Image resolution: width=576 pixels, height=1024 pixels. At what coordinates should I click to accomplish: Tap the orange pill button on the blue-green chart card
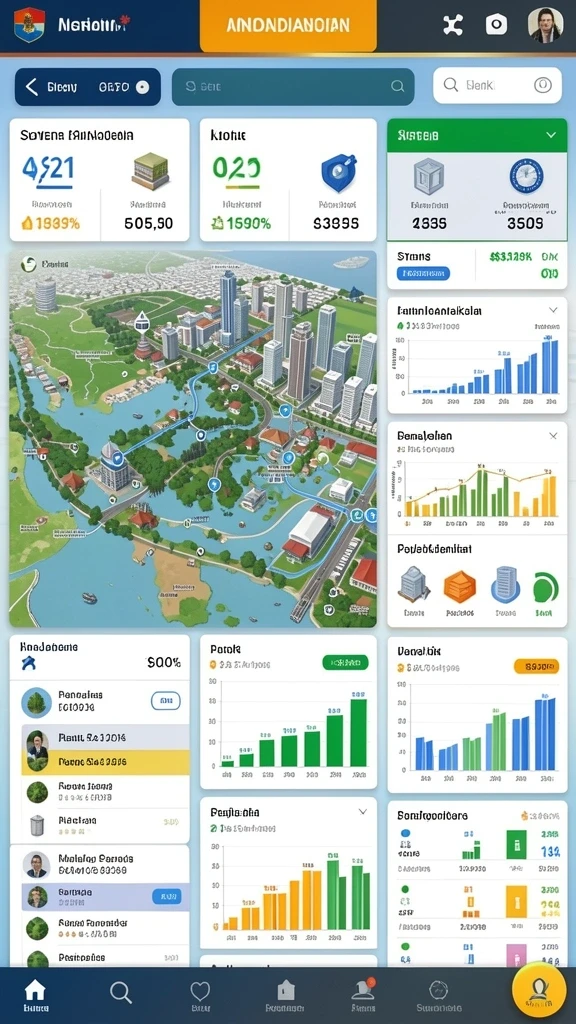[537, 666]
